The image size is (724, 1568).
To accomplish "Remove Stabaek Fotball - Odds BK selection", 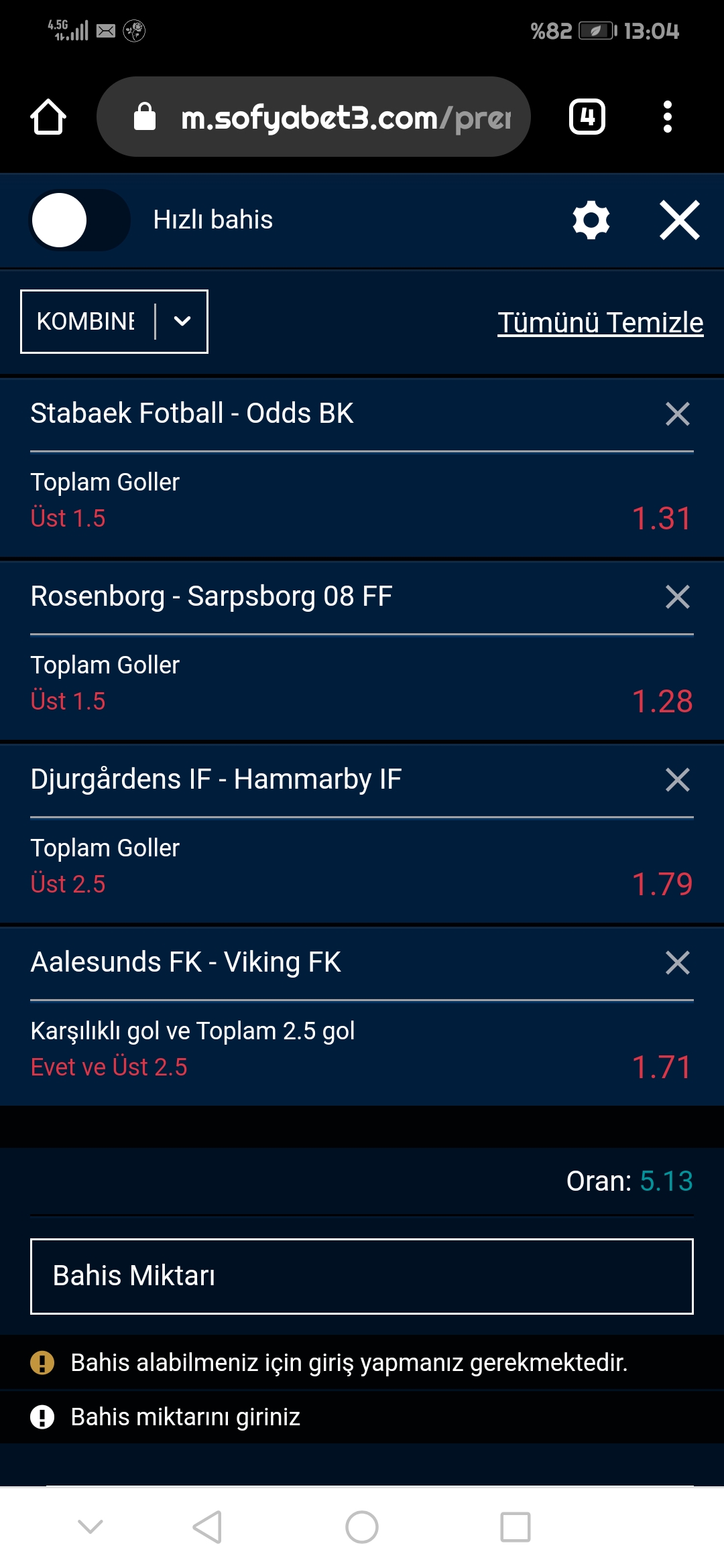I will coord(678,413).
